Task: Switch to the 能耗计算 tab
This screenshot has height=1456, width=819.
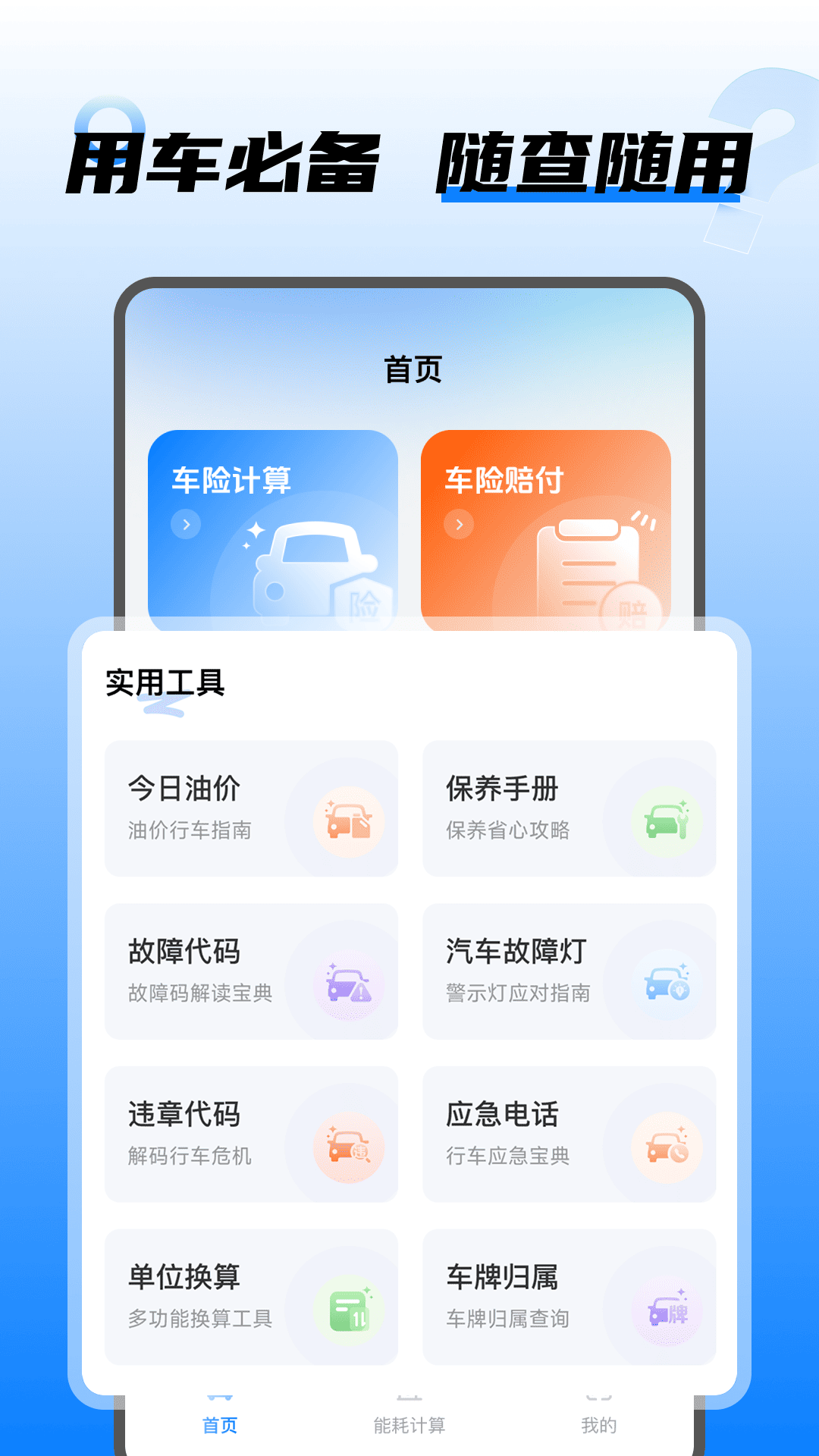Action: pyautogui.click(x=409, y=1424)
